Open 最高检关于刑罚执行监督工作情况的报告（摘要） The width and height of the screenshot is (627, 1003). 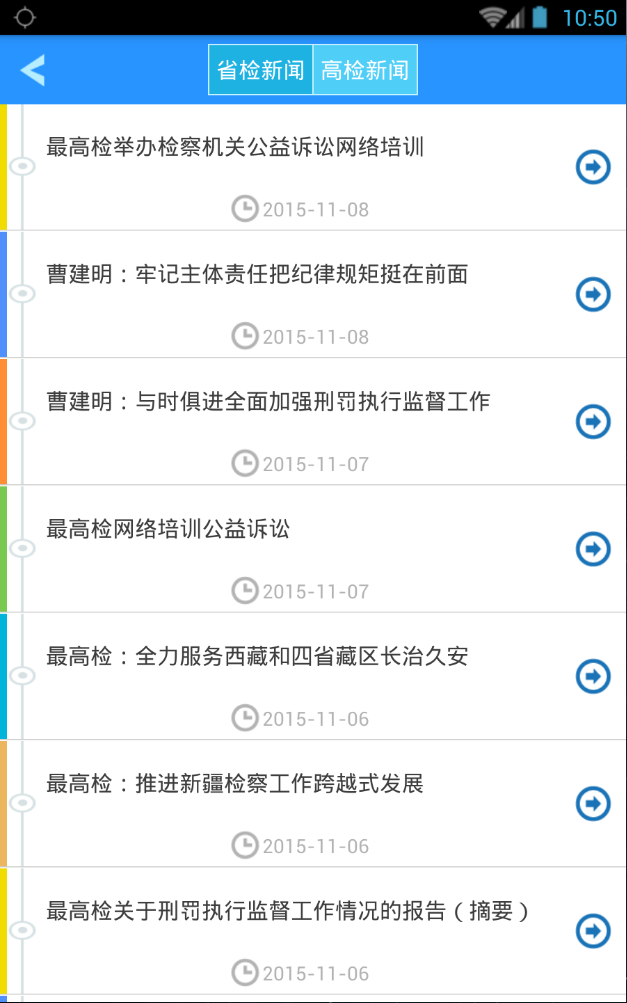point(288,911)
